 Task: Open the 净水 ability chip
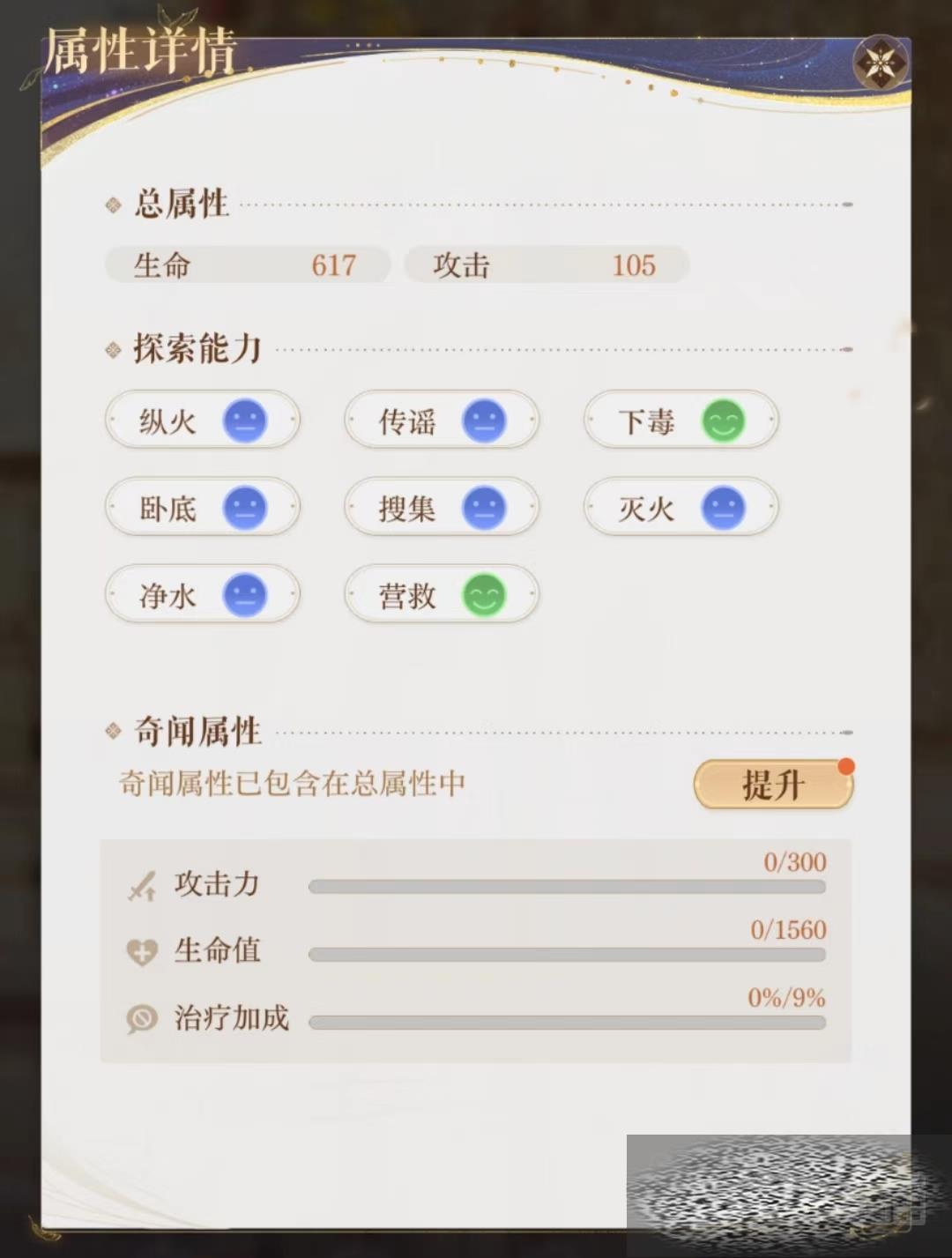tap(203, 595)
